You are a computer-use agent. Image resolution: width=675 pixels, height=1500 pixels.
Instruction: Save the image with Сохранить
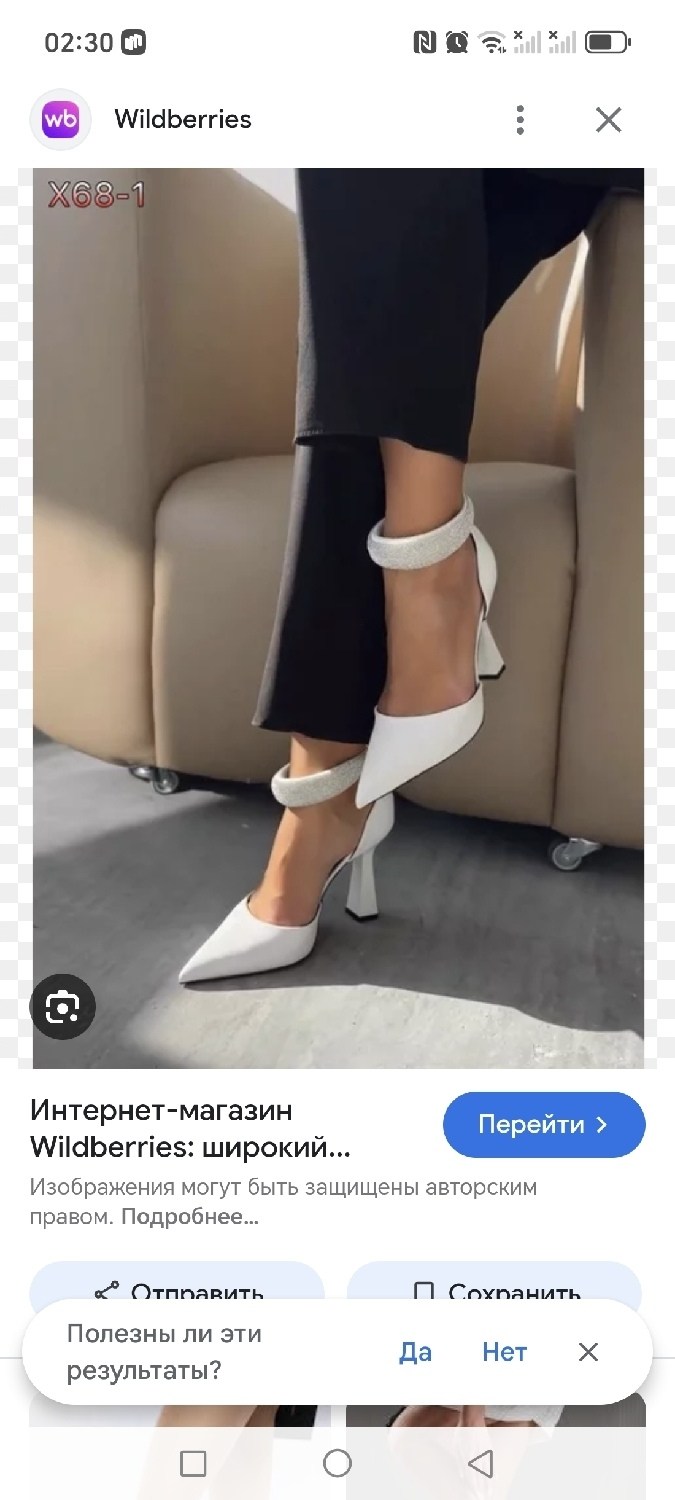click(493, 1285)
